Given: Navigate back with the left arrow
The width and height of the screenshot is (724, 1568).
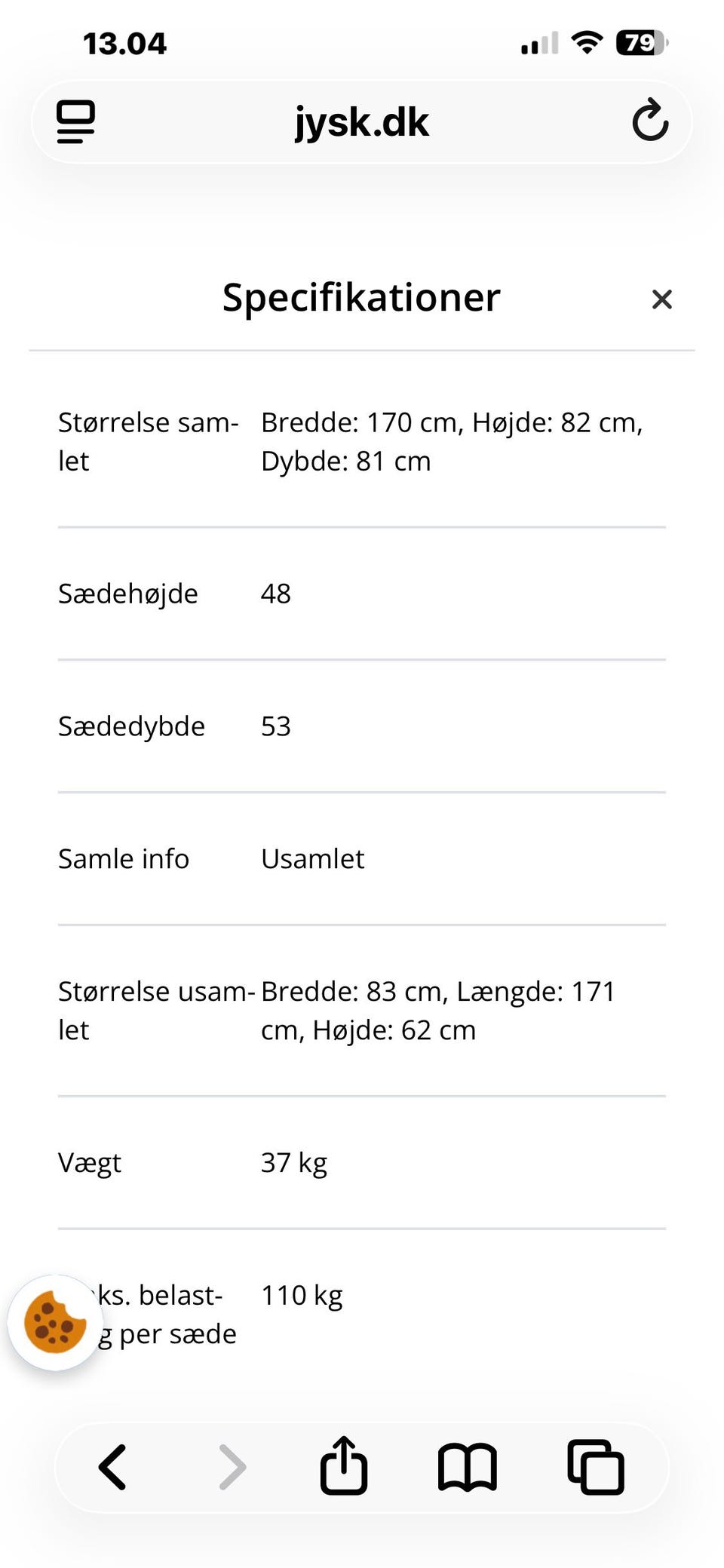Looking at the screenshot, I should click(112, 1465).
